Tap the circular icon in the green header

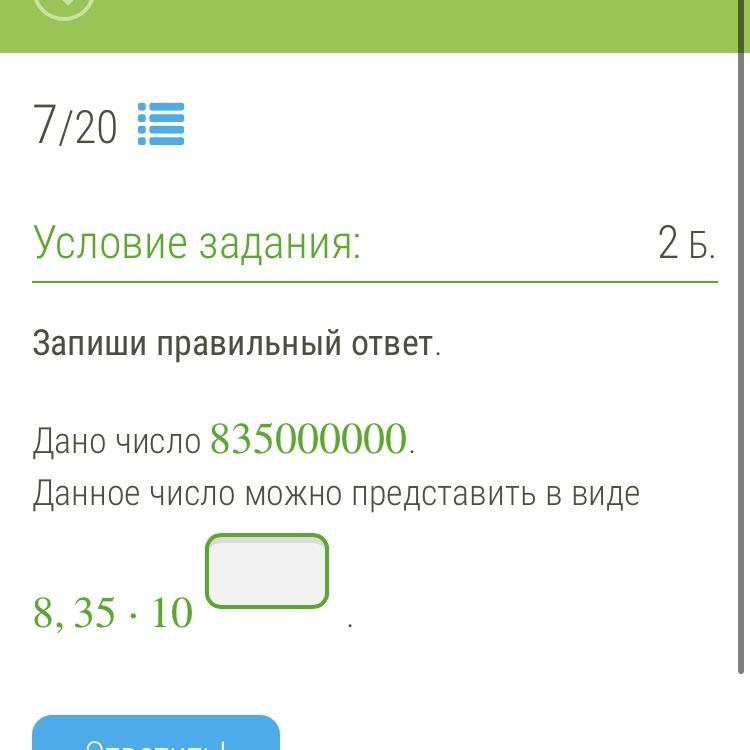point(64,6)
